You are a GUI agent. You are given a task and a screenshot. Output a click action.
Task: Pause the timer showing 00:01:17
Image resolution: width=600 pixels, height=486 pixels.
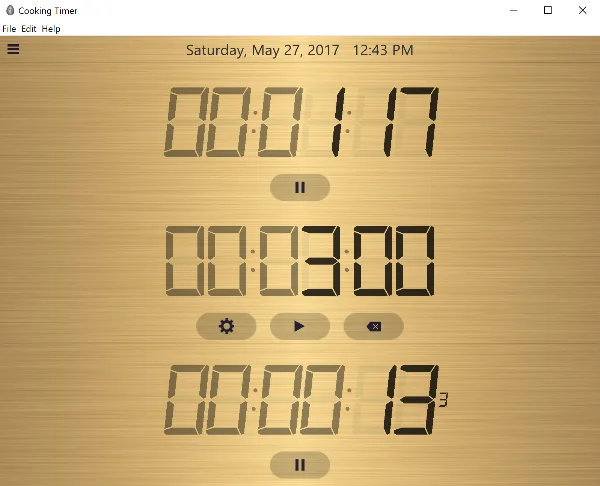tap(300, 187)
